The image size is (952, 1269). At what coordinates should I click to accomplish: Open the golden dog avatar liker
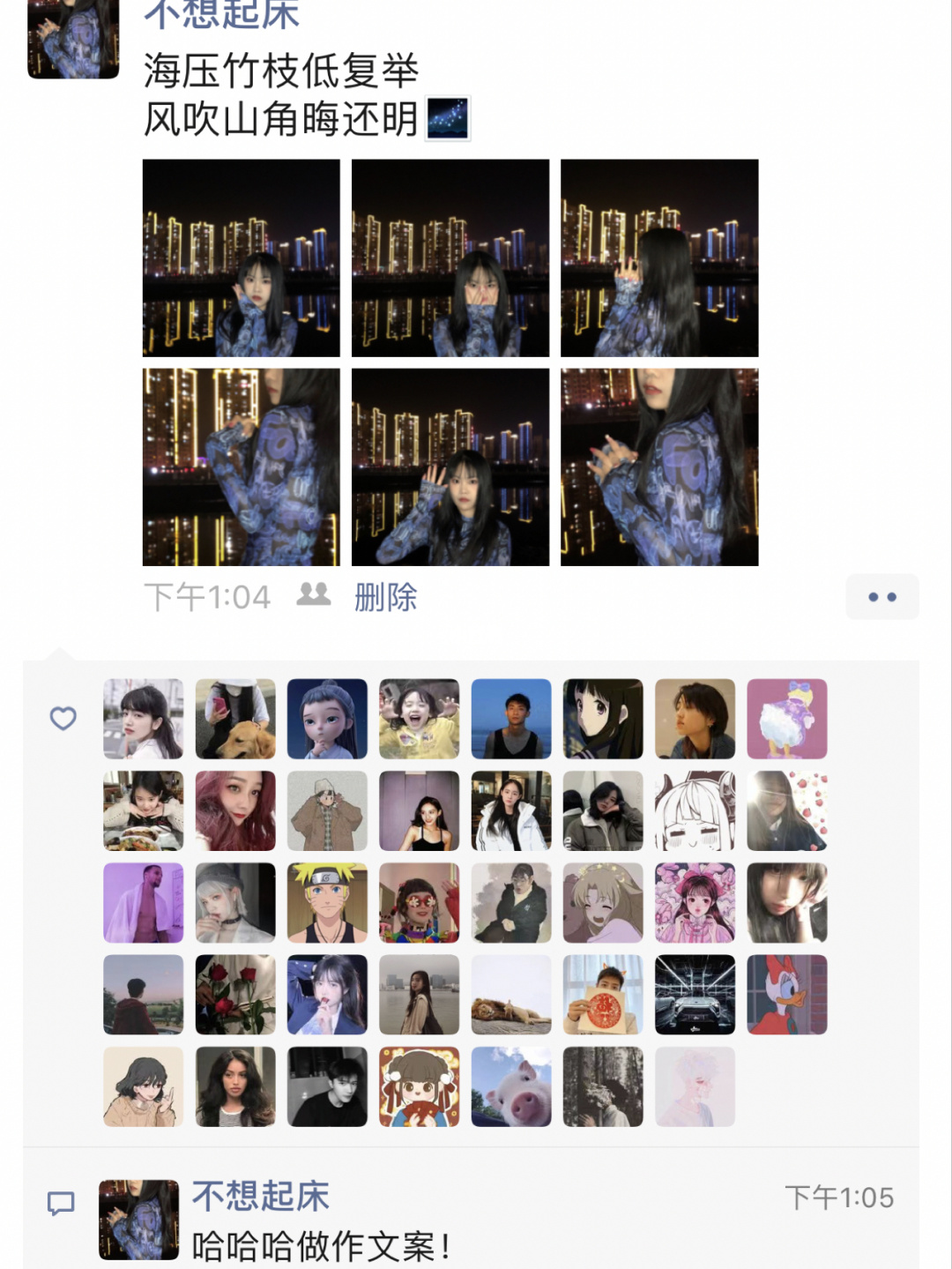[x=235, y=719]
